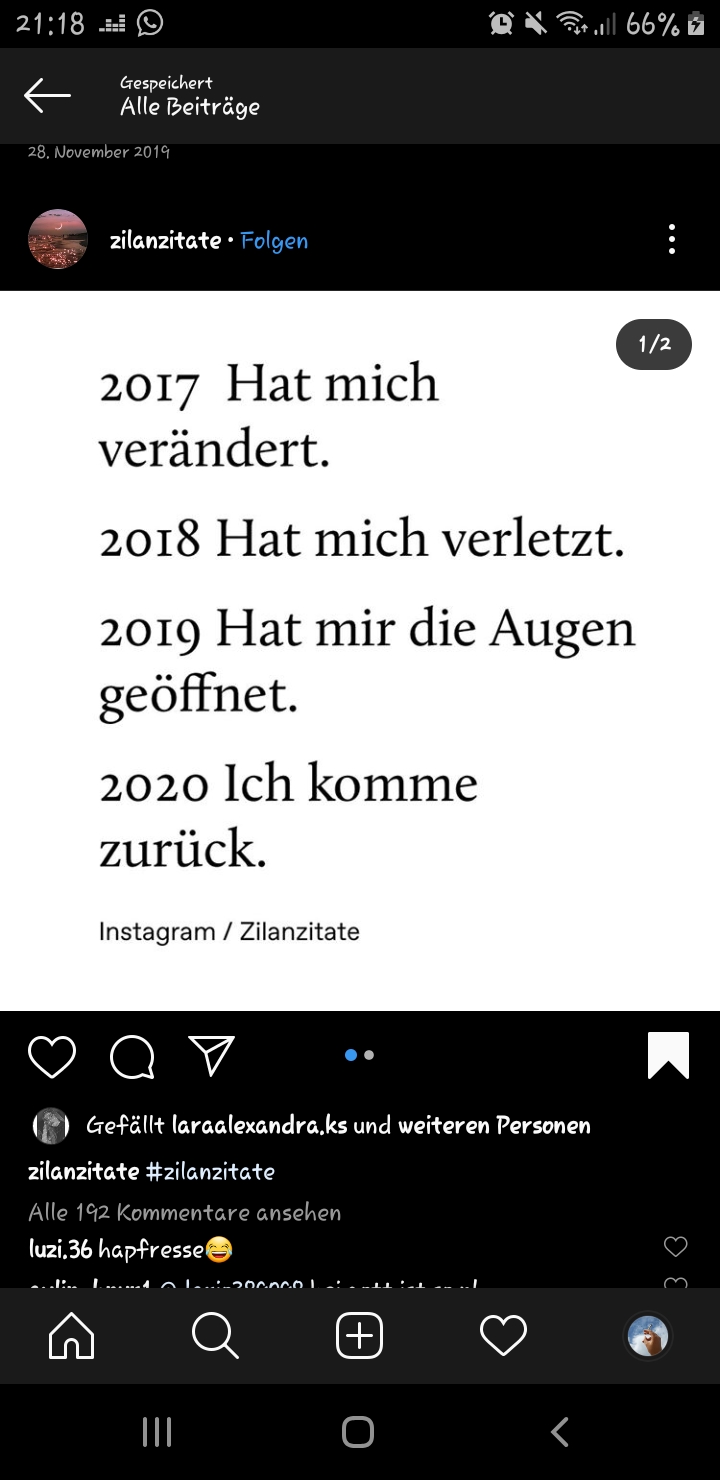The width and height of the screenshot is (720, 1480).
Task: Like the comment from luzi.36
Action: click(x=676, y=1246)
